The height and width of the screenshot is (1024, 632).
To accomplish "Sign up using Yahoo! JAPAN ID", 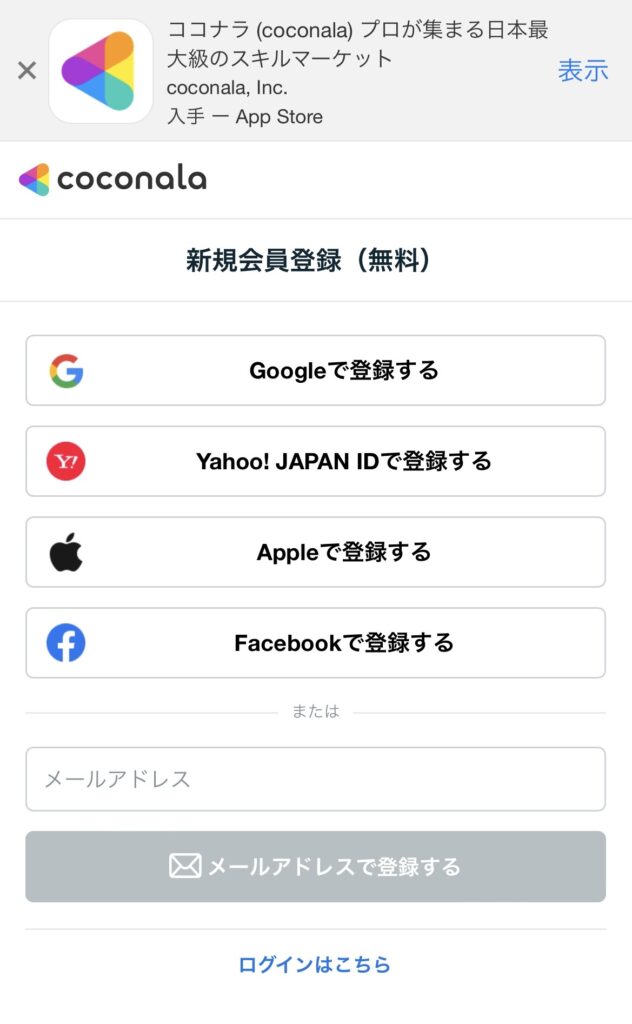I will point(315,461).
